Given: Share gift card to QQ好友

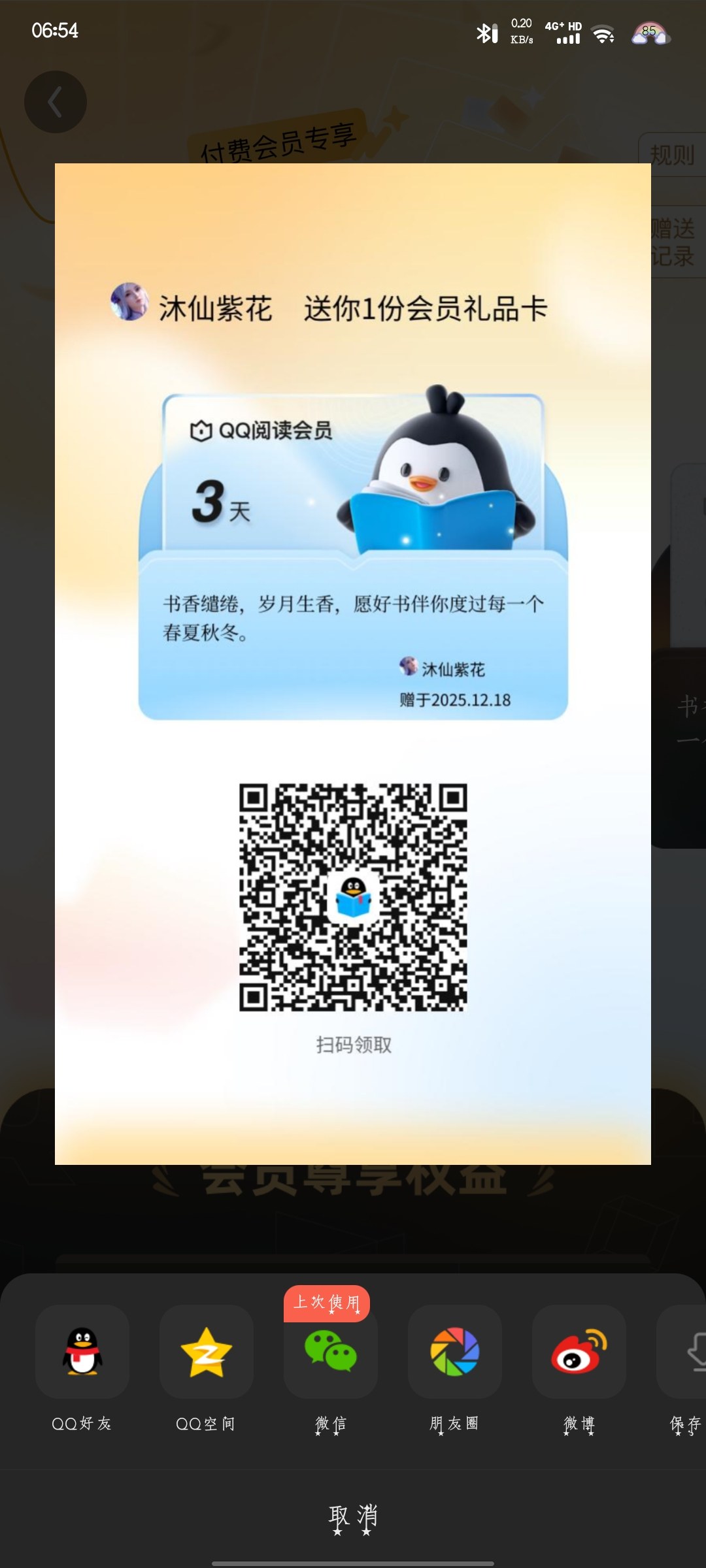Looking at the screenshot, I should (82, 1351).
